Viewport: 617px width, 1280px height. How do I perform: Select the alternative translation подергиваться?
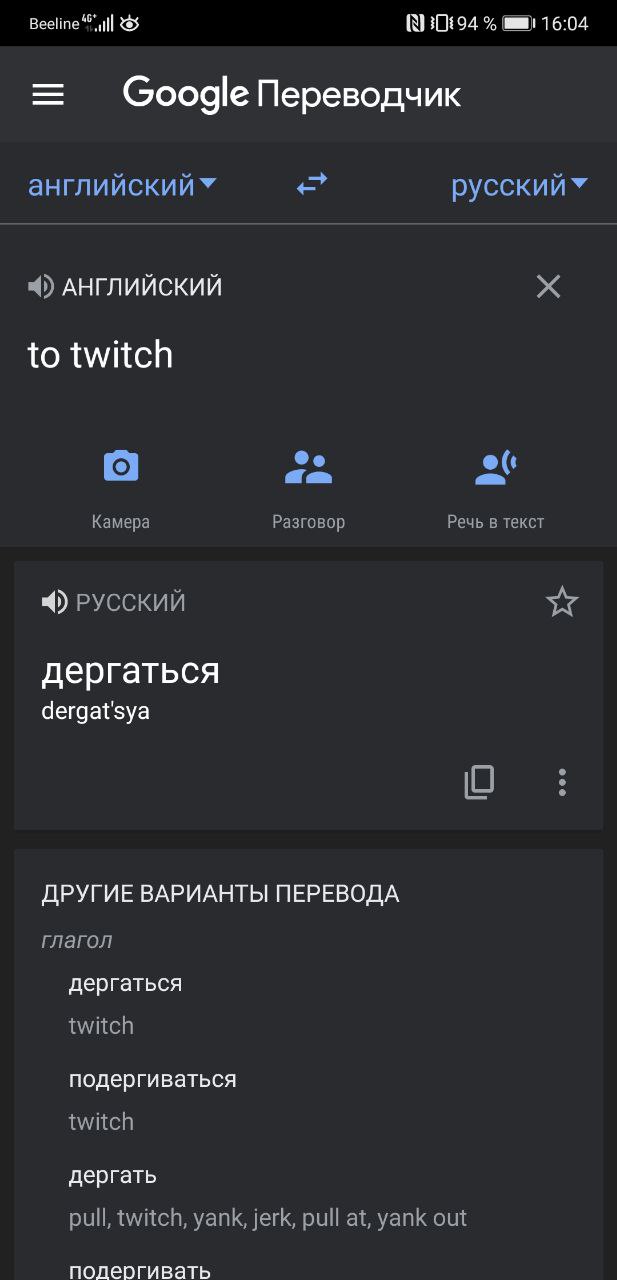152,1080
